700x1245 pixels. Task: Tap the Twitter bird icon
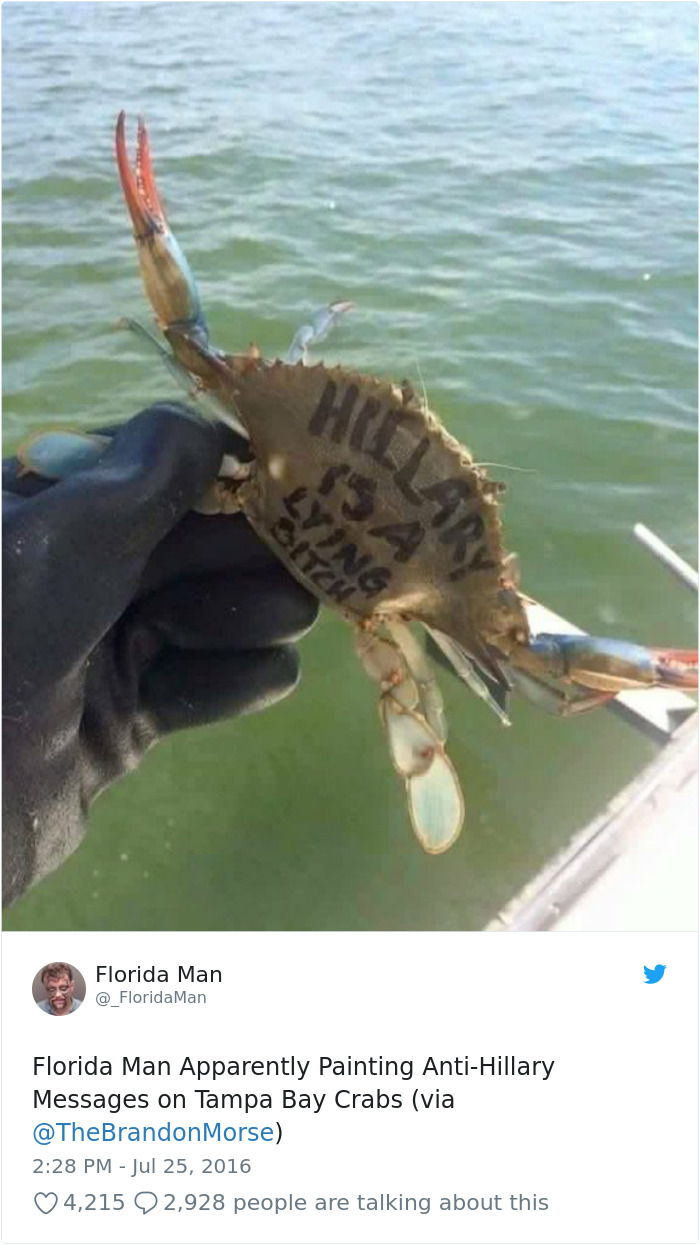tap(655, 974)
